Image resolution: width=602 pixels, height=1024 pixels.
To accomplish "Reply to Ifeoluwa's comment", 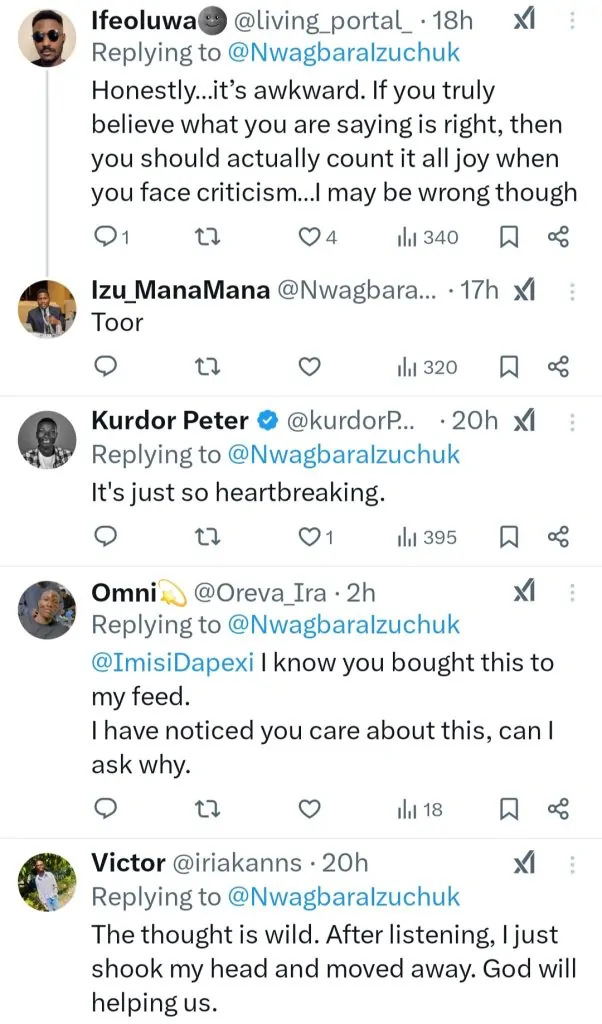I will coord(106,237).
